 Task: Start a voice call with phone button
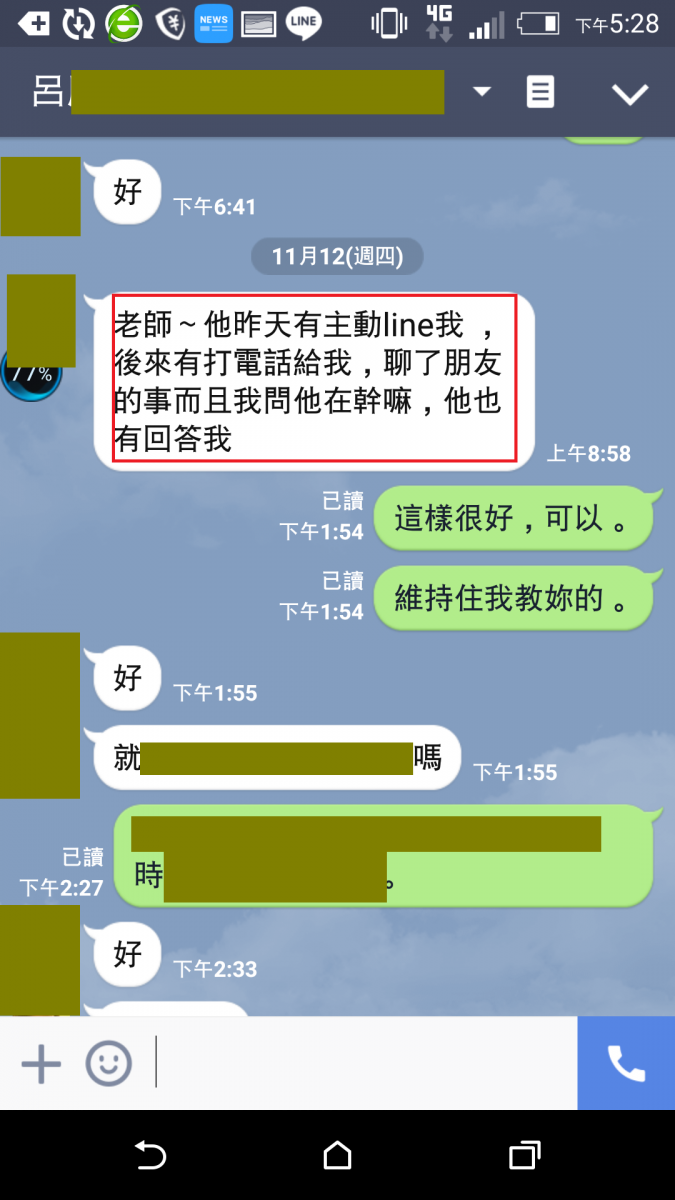[x=626, y=1064]
